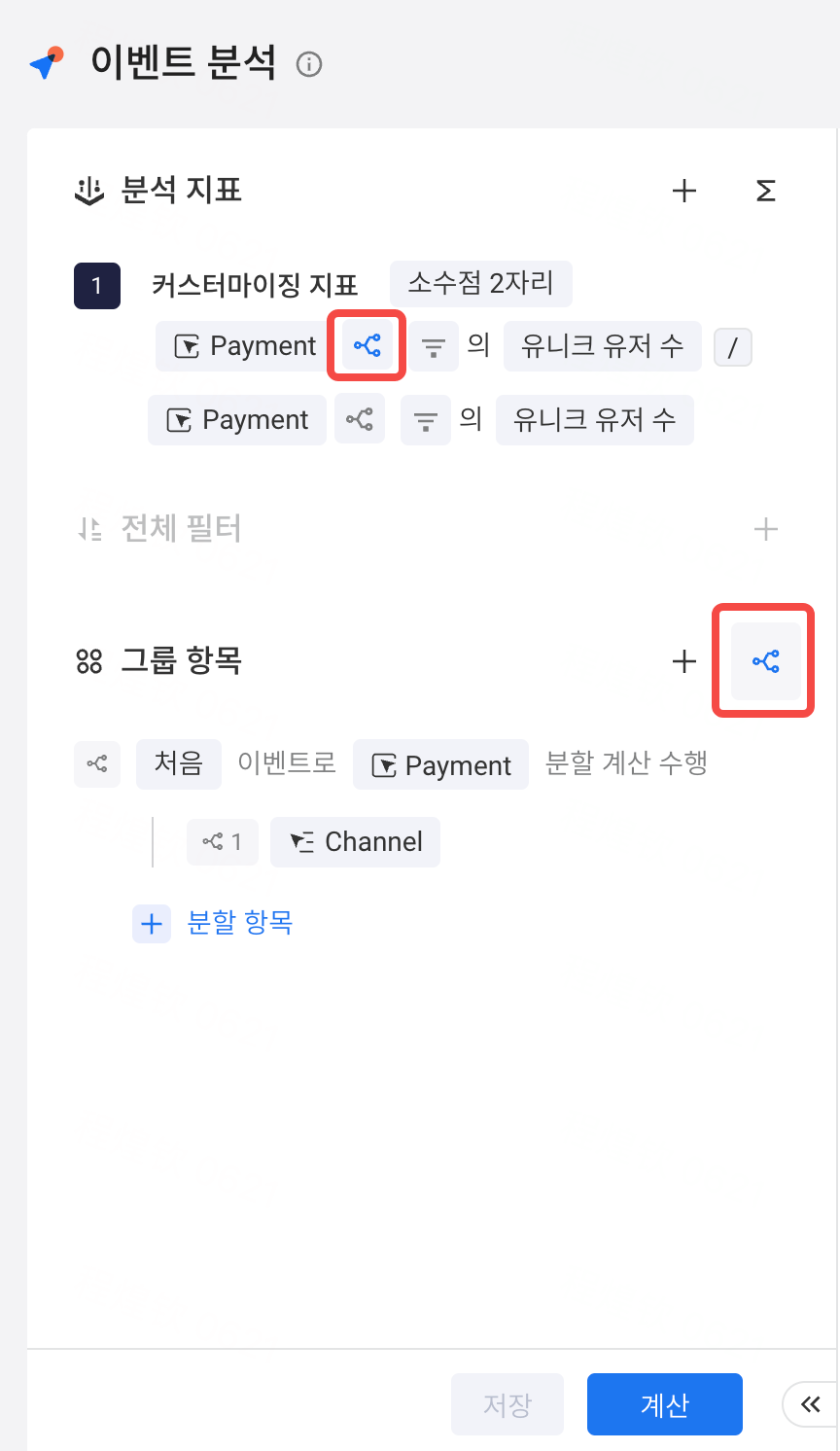Tap the highlighted split icon in 그룹 항목
Viewport: 840px width, 1451px height.
(x=766, y=661)
